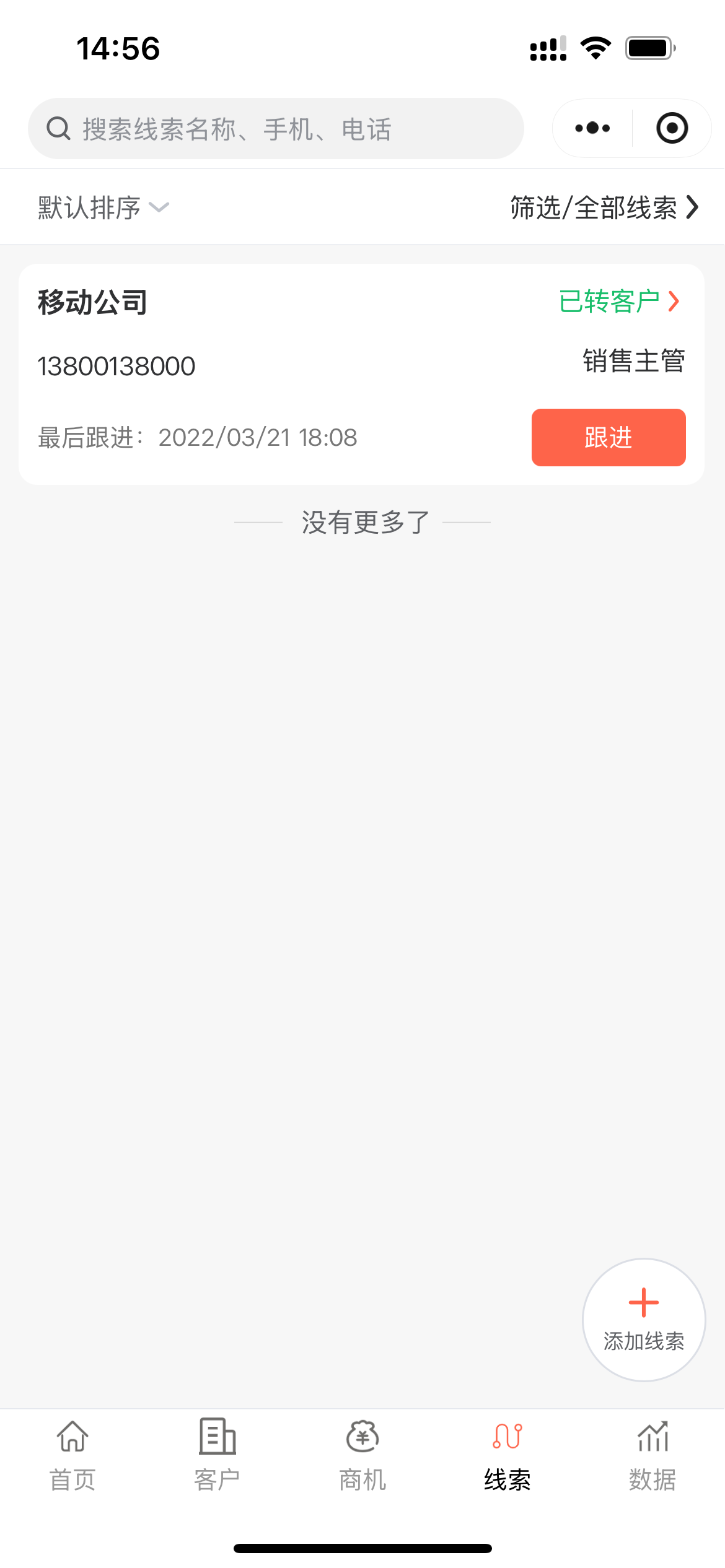Tap the circular close capsule icon
Viewport: 725px width, 1568px height.
click(x=671, y=128)
